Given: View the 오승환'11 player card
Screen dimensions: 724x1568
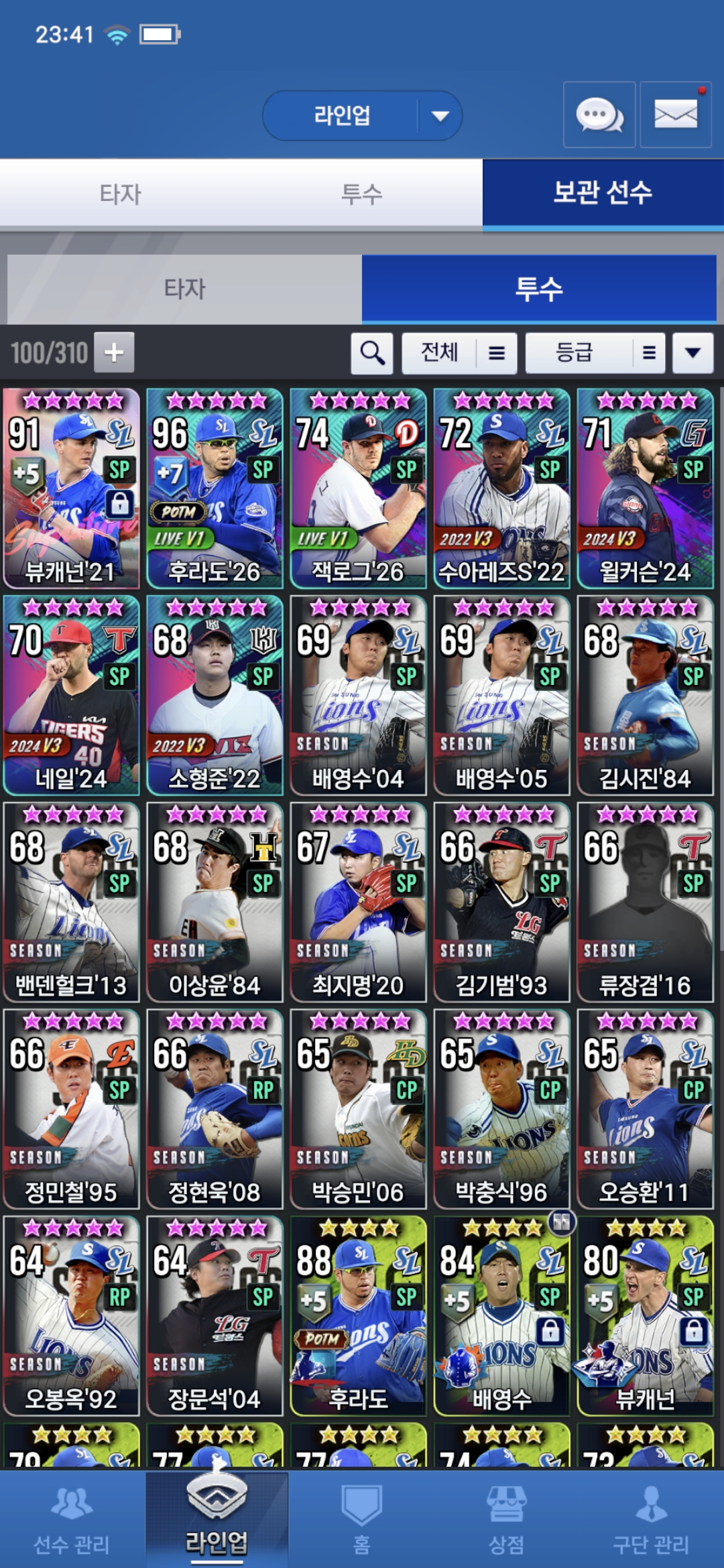Looking at the screenshot, I should tap(645, 1110).
